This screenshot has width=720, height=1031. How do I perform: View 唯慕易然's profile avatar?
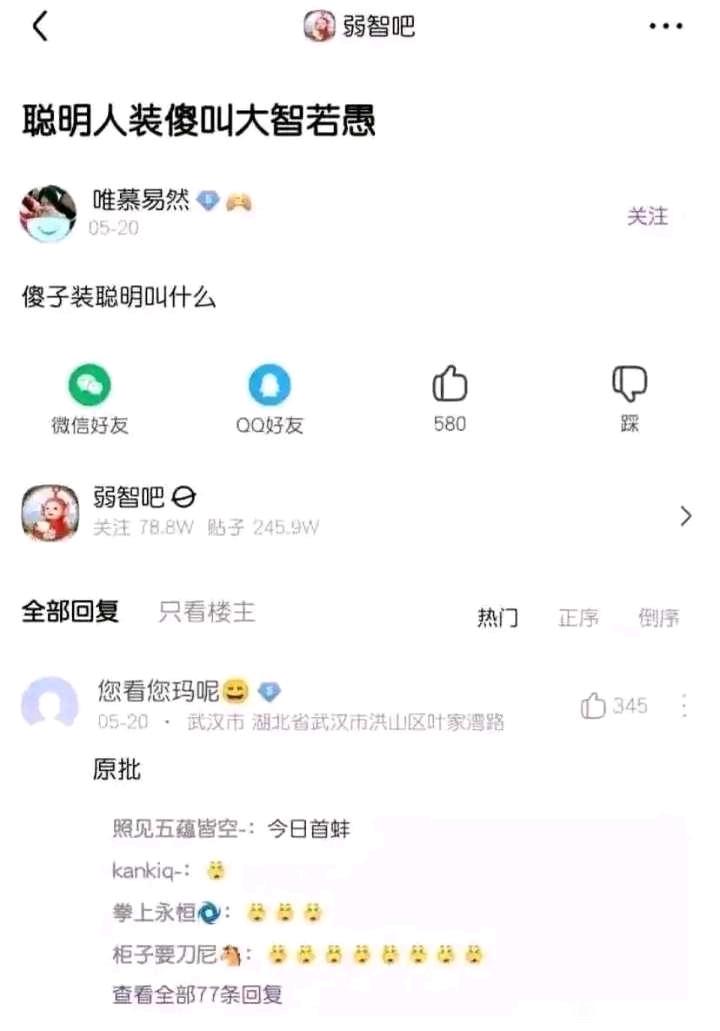(x=49, y=213)
